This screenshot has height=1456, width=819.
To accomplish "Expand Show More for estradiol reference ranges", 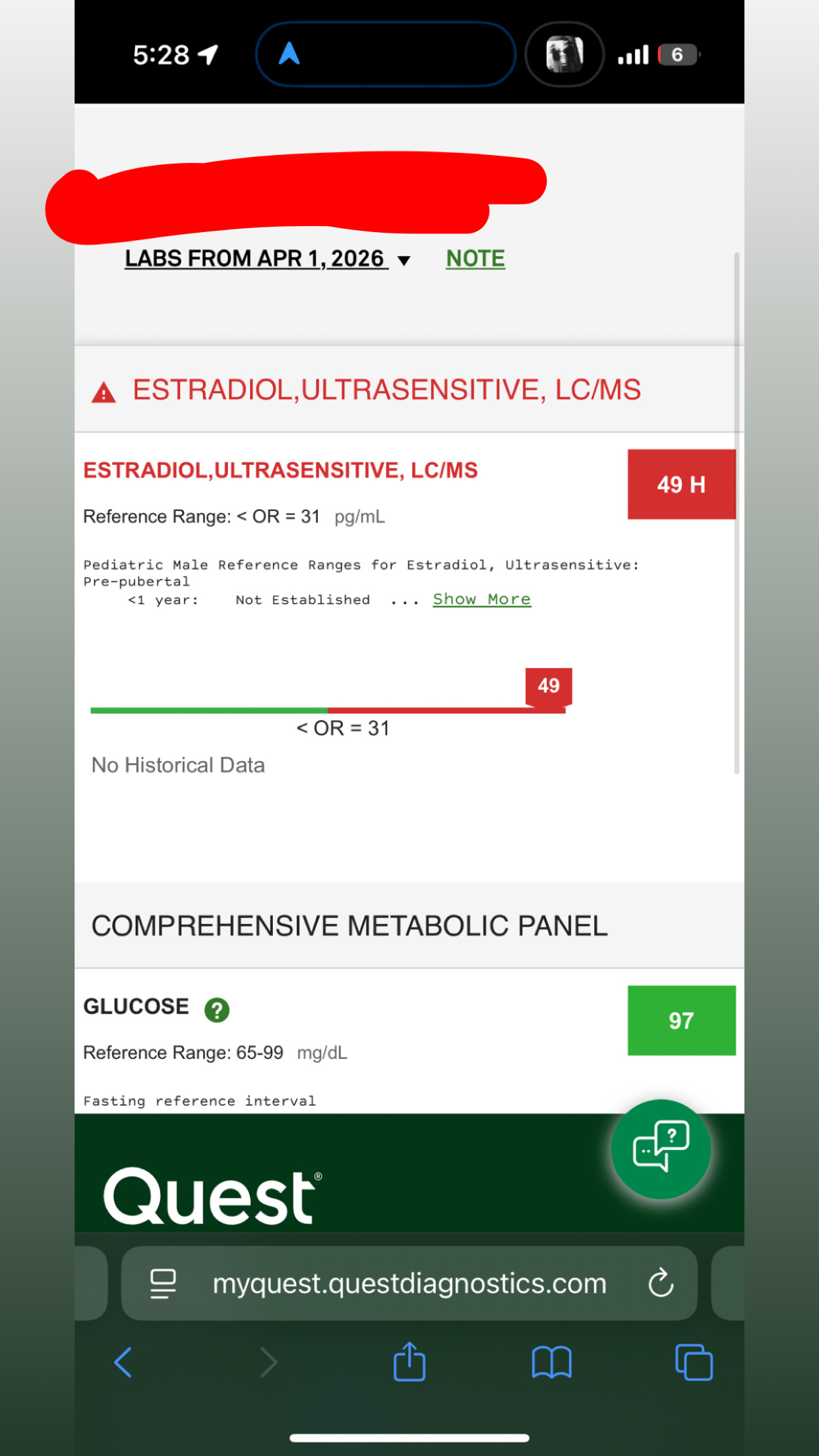I will pyautogui.click(x=481, y=599).
